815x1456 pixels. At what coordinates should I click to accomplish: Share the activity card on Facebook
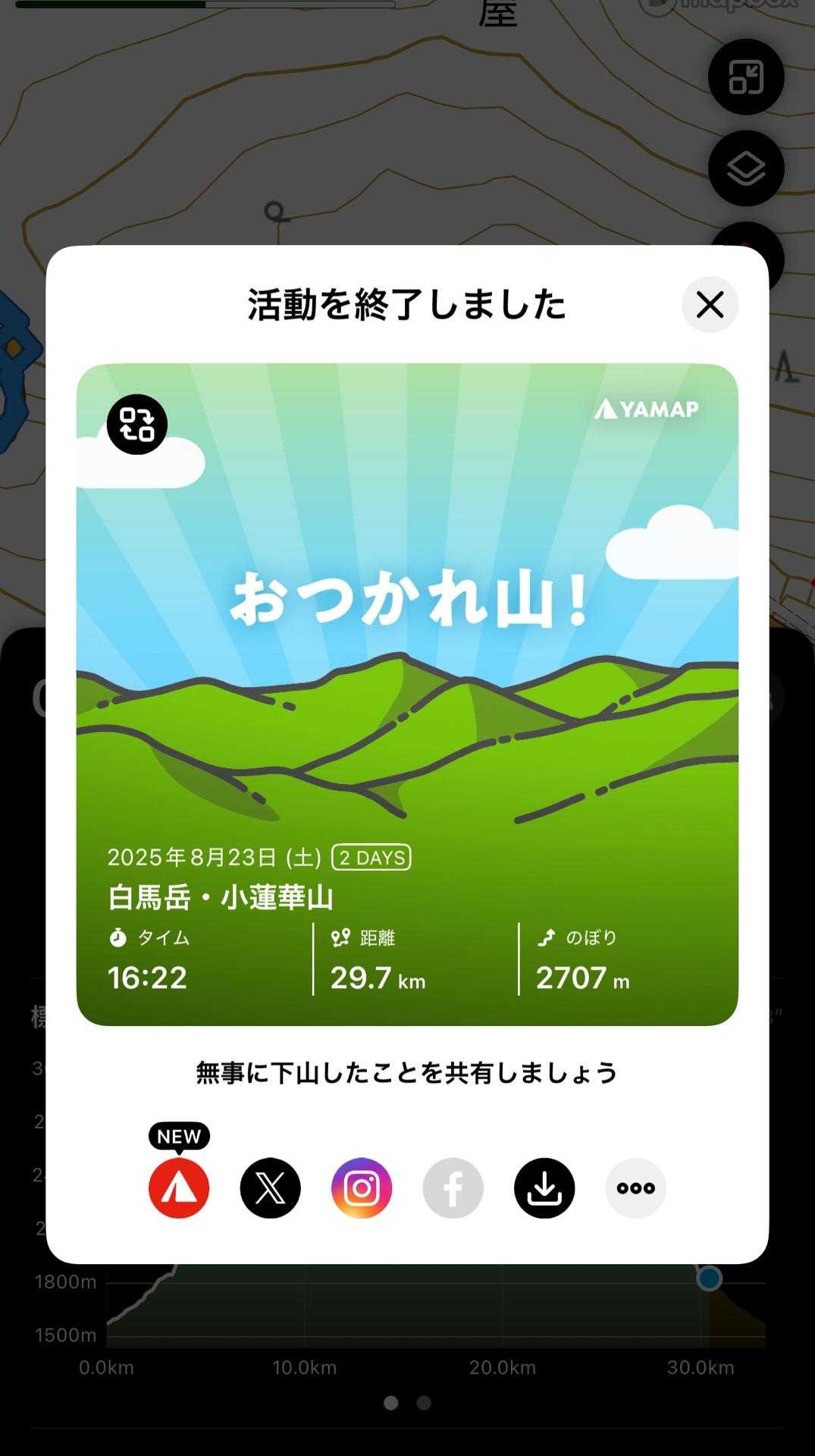click(x=453, y=1188)
